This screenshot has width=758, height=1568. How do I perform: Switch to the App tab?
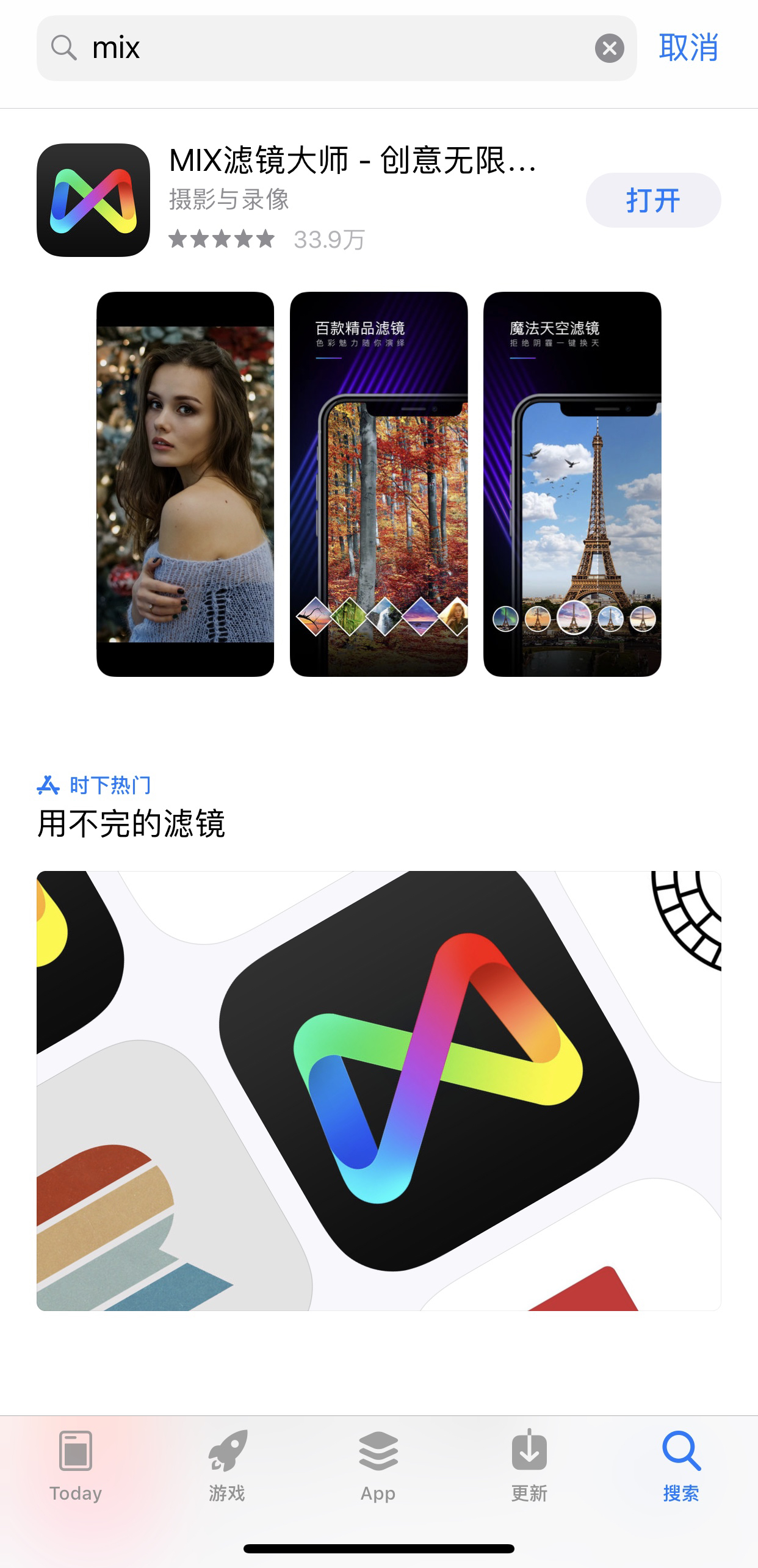pos(378,1465)
